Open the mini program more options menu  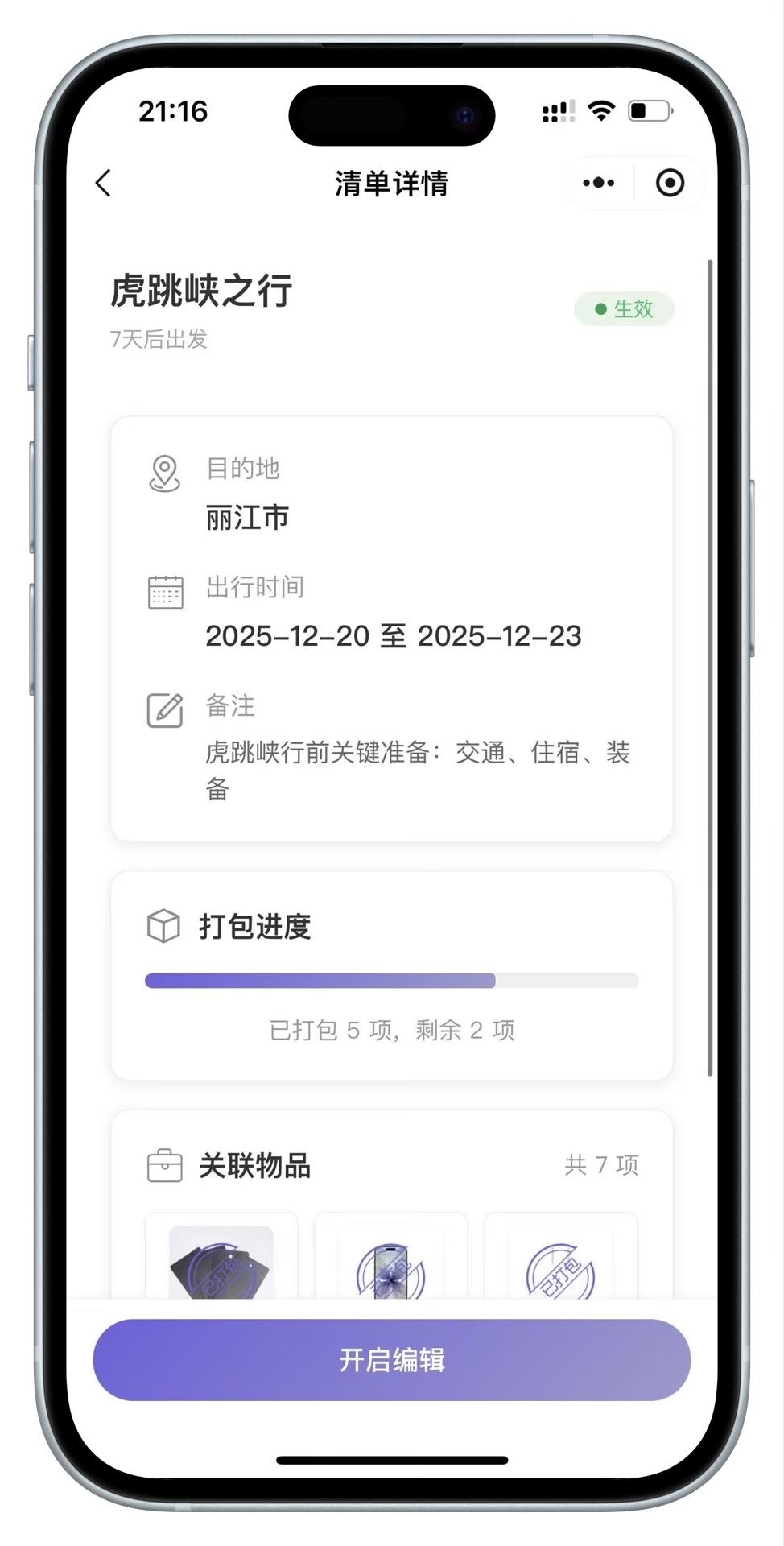pyautogui.click(x=599, y=184)
